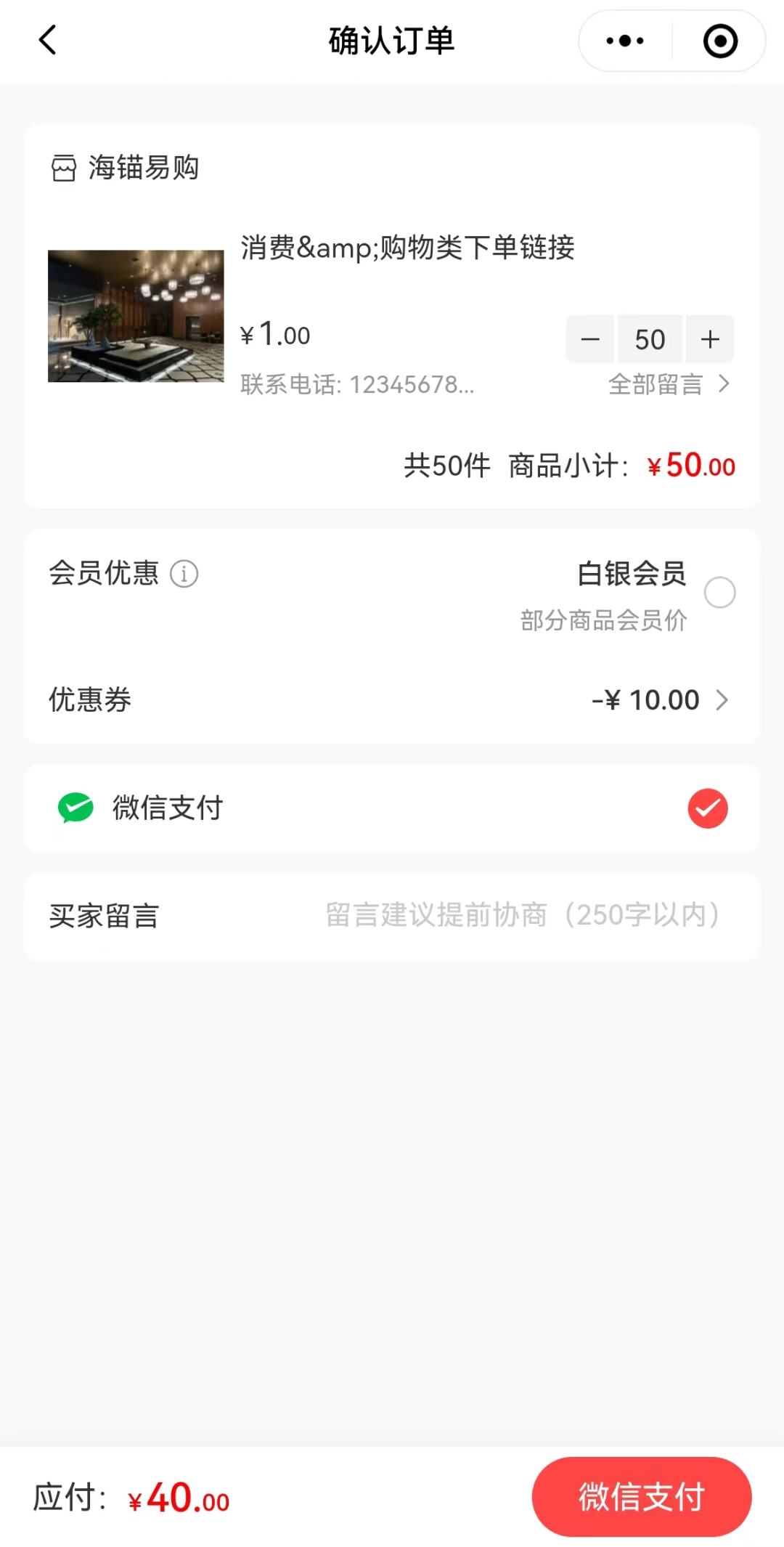The image size is (784, 1547).
Task: Open the mini program more-options menu
Action: pyautogui.click(x=625, y=41)
